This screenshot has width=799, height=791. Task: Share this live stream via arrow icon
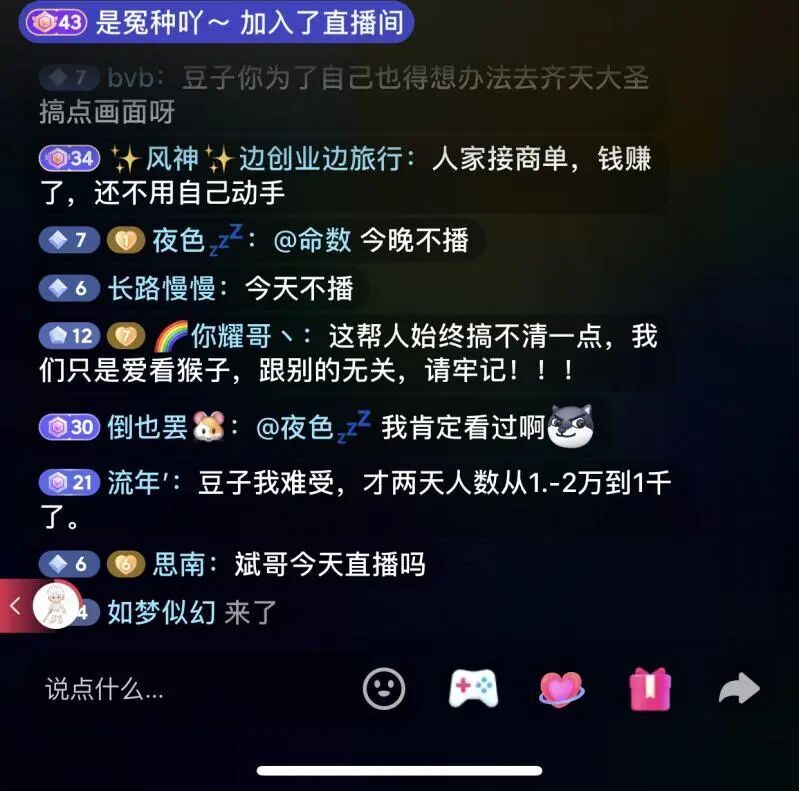(x=739, y=688)
